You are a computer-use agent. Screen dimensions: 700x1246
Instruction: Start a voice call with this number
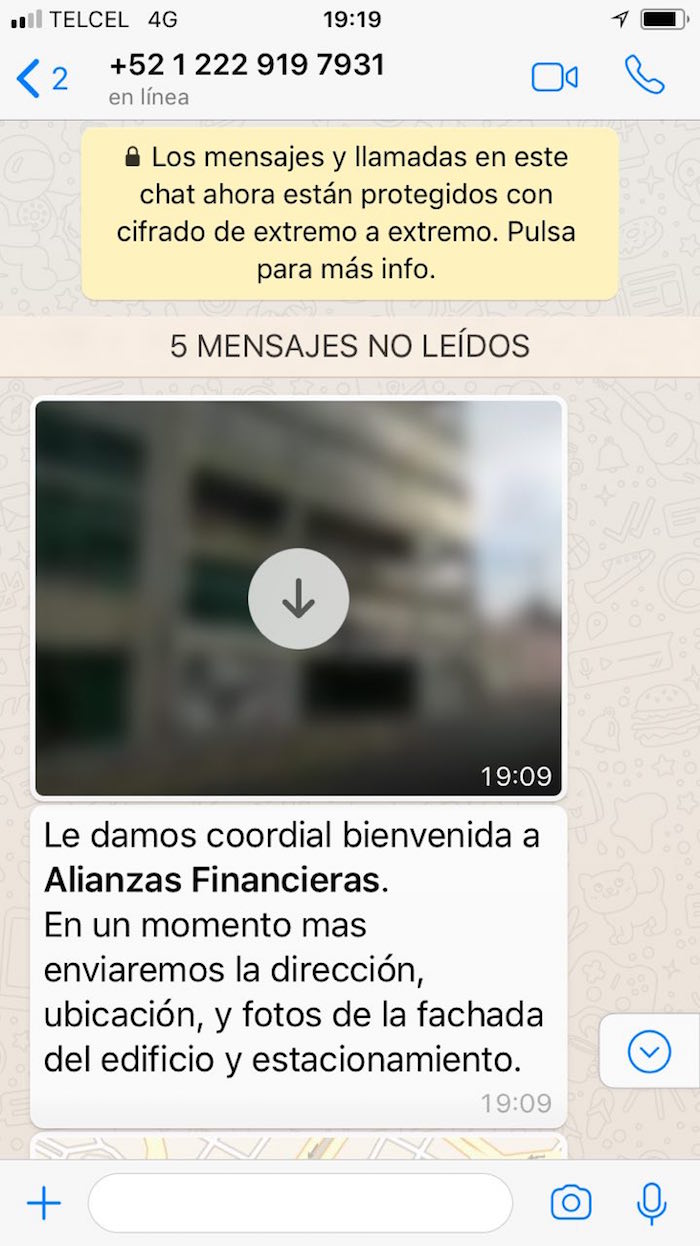[x=644, y=76]
